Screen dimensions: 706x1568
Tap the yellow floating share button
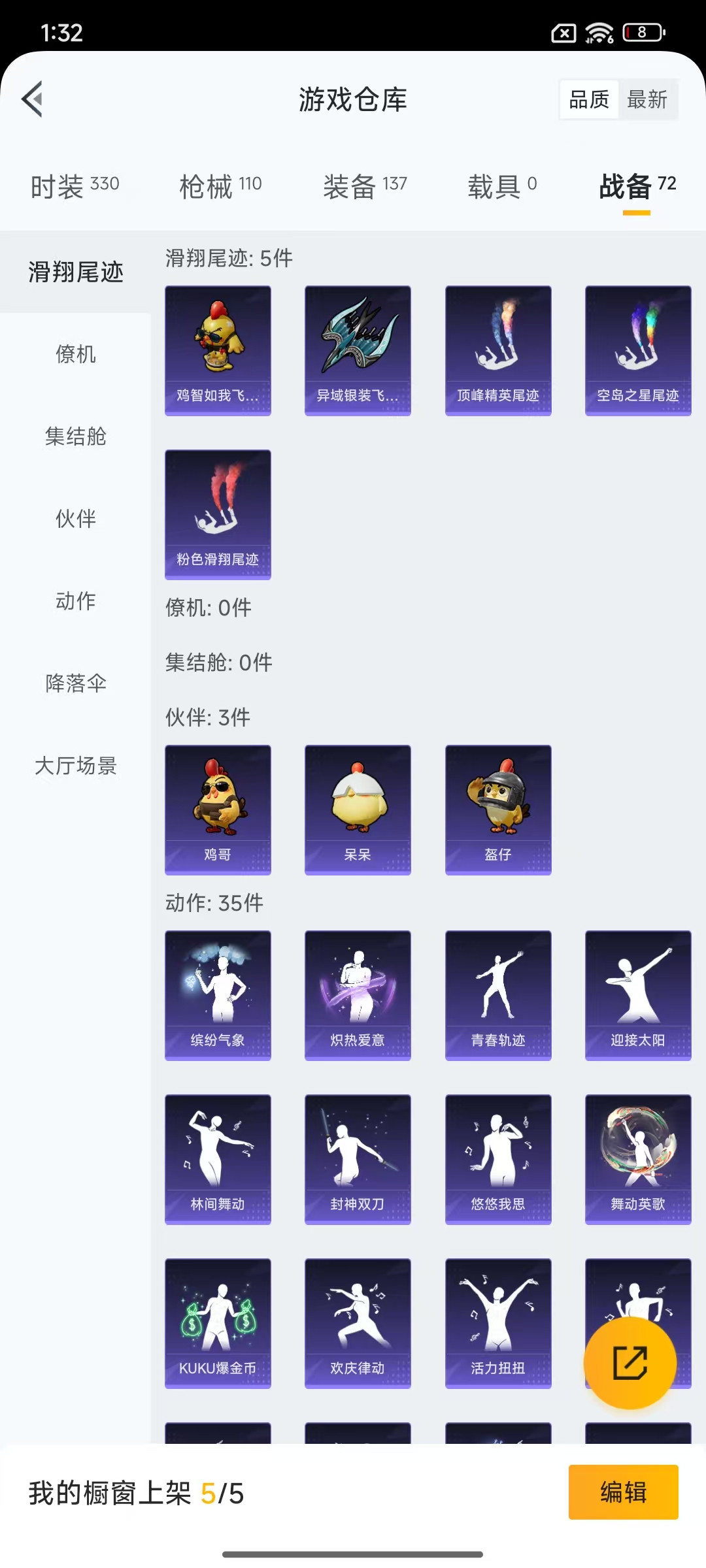[630, 1363]
